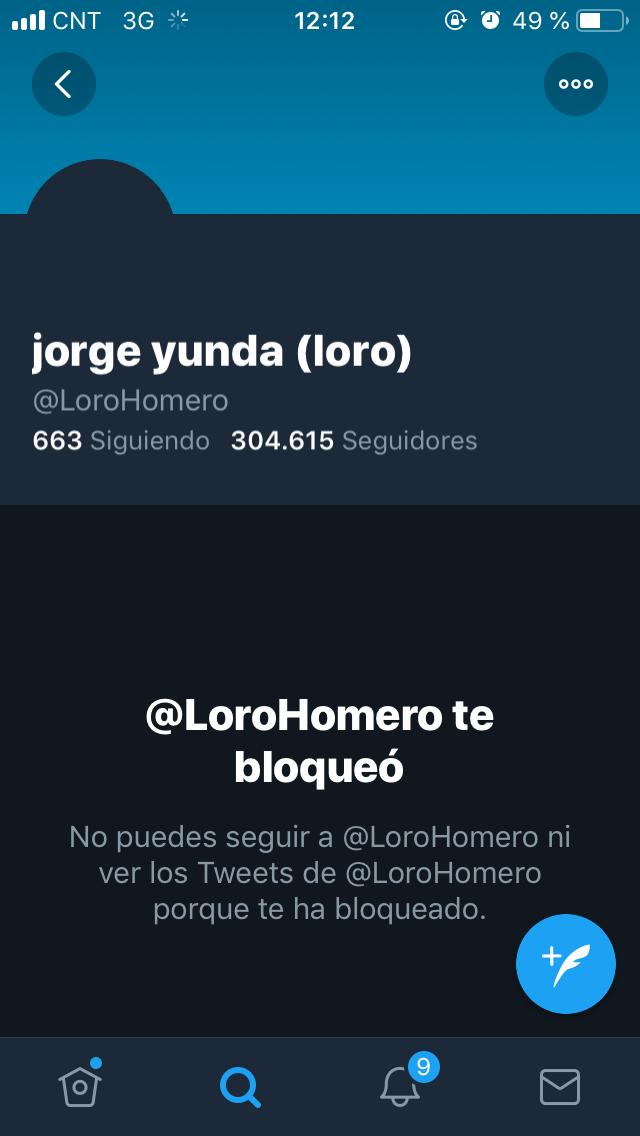This screenshot has height=1136, width=640.
Task: Open the three-dot overflow menu
Action: coord(576,84)
